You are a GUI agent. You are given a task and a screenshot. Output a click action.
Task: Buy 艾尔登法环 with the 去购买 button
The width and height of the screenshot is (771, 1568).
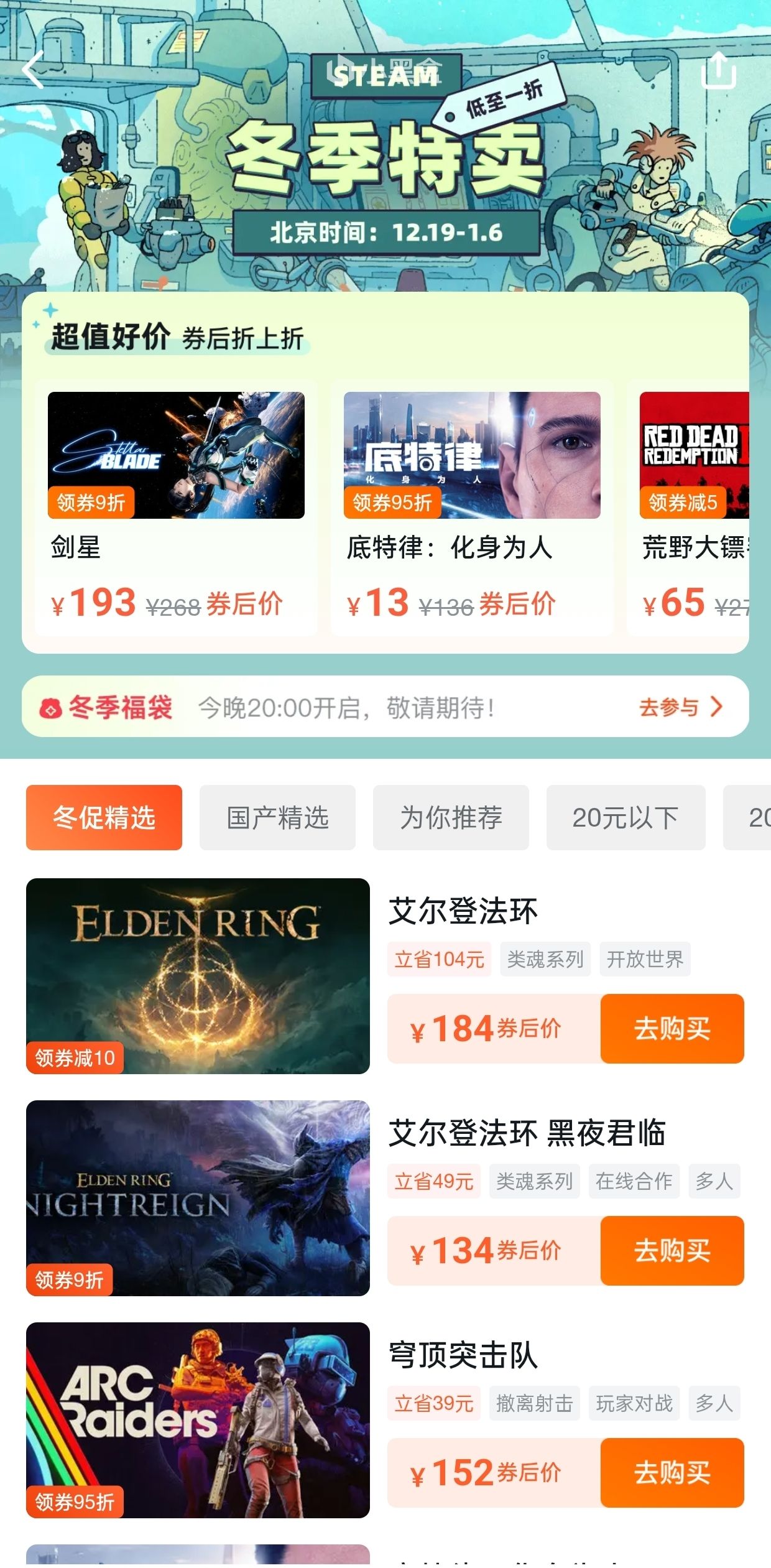point(672,1028)
